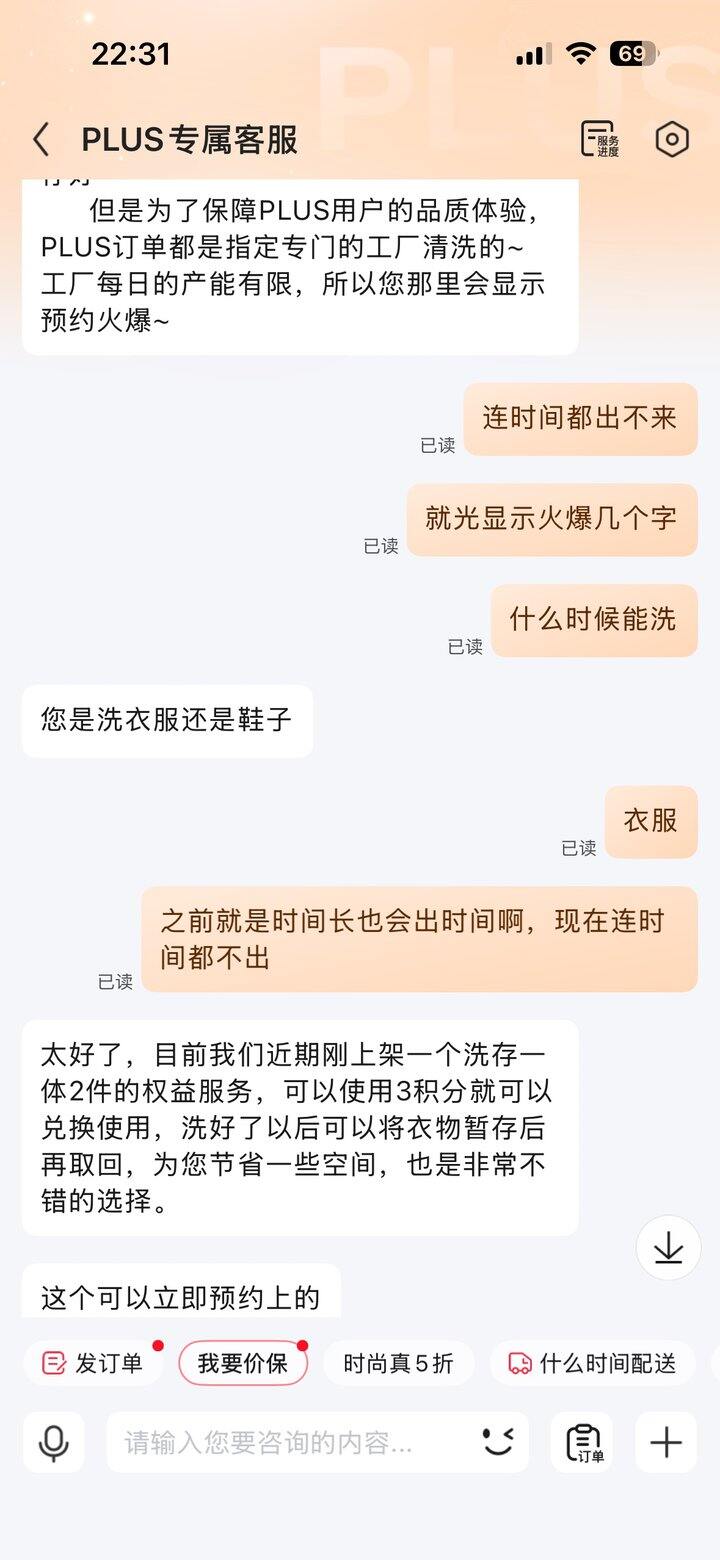Tap the microphone voice input icon

pyautogui.click(x=53, y=1442)
